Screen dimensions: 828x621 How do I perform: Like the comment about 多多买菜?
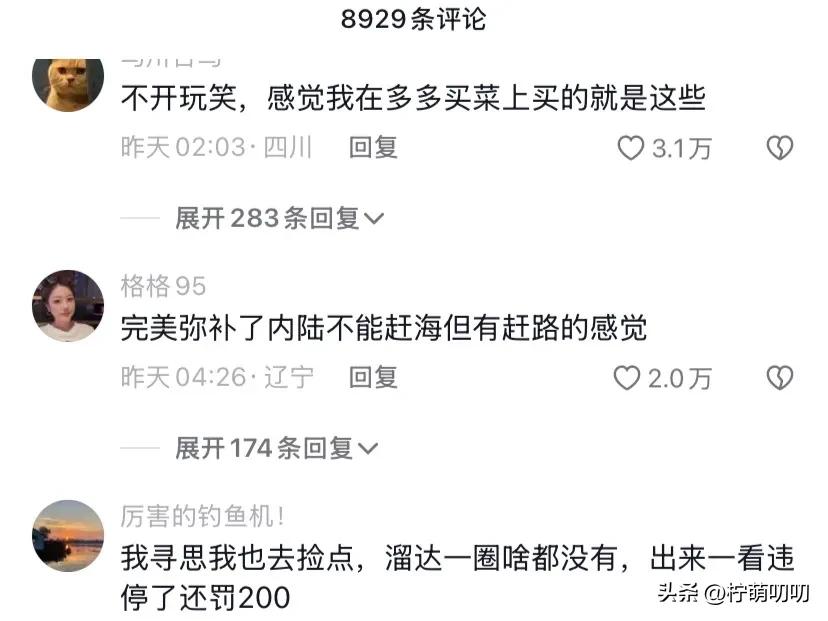(x=631, y=149)
